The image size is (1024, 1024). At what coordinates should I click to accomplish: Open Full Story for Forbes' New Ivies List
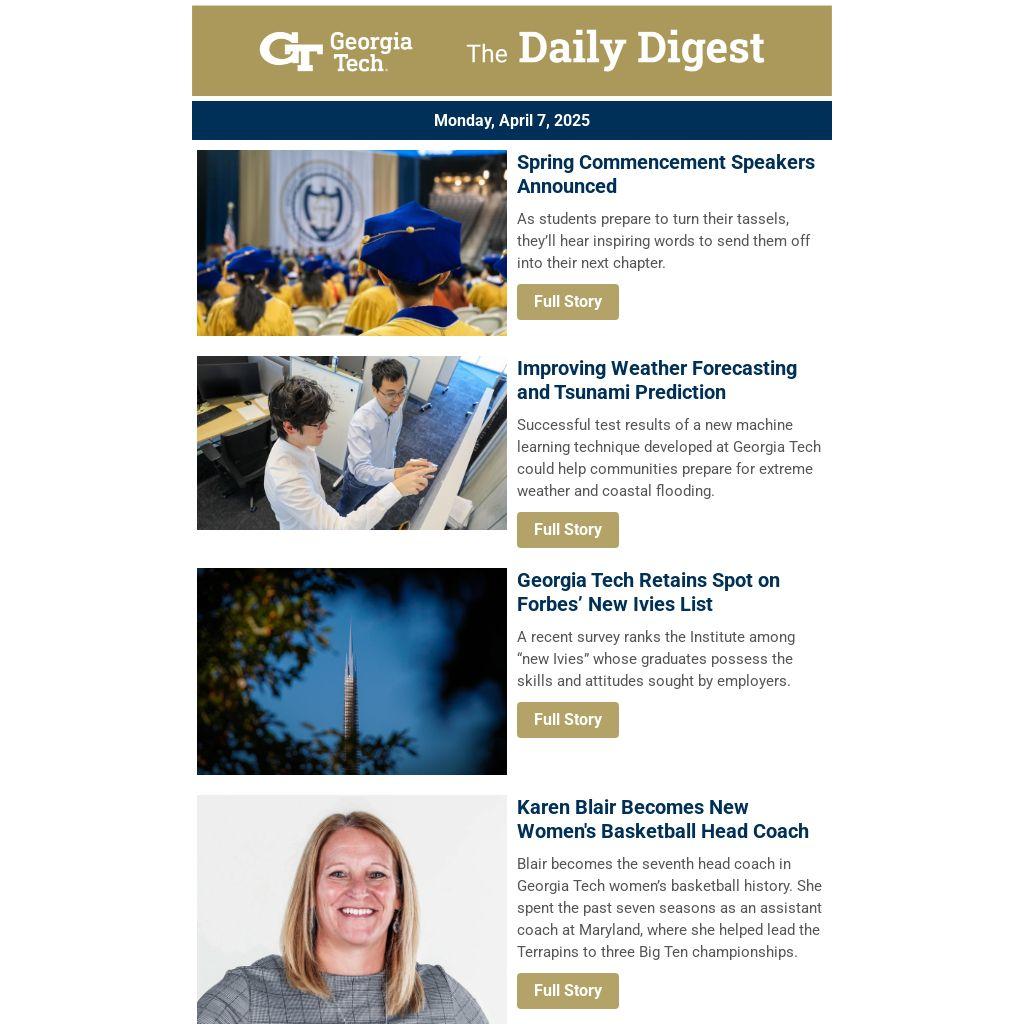[x=567, y=720]
